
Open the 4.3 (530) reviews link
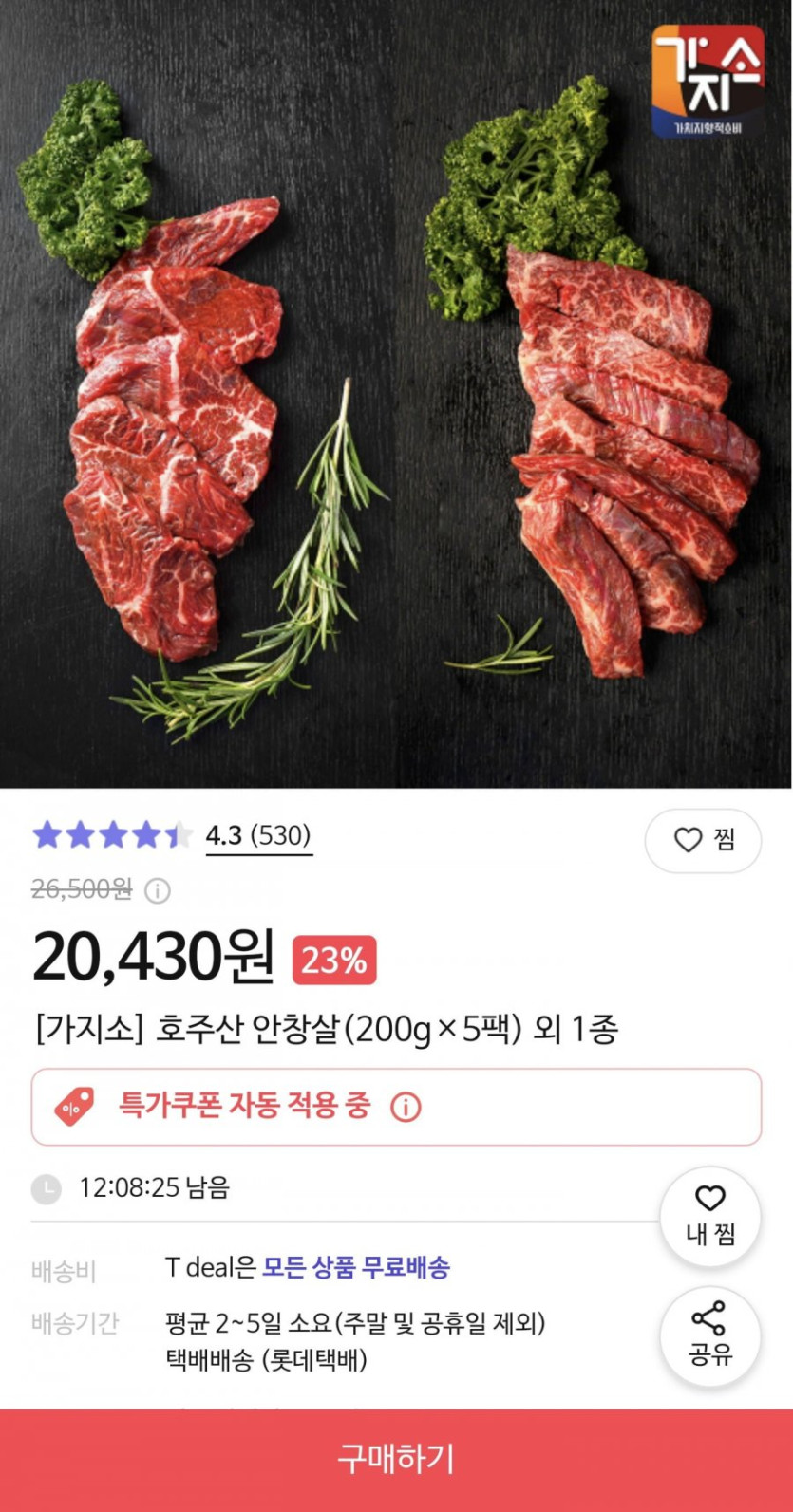click(x=258, y=836)
